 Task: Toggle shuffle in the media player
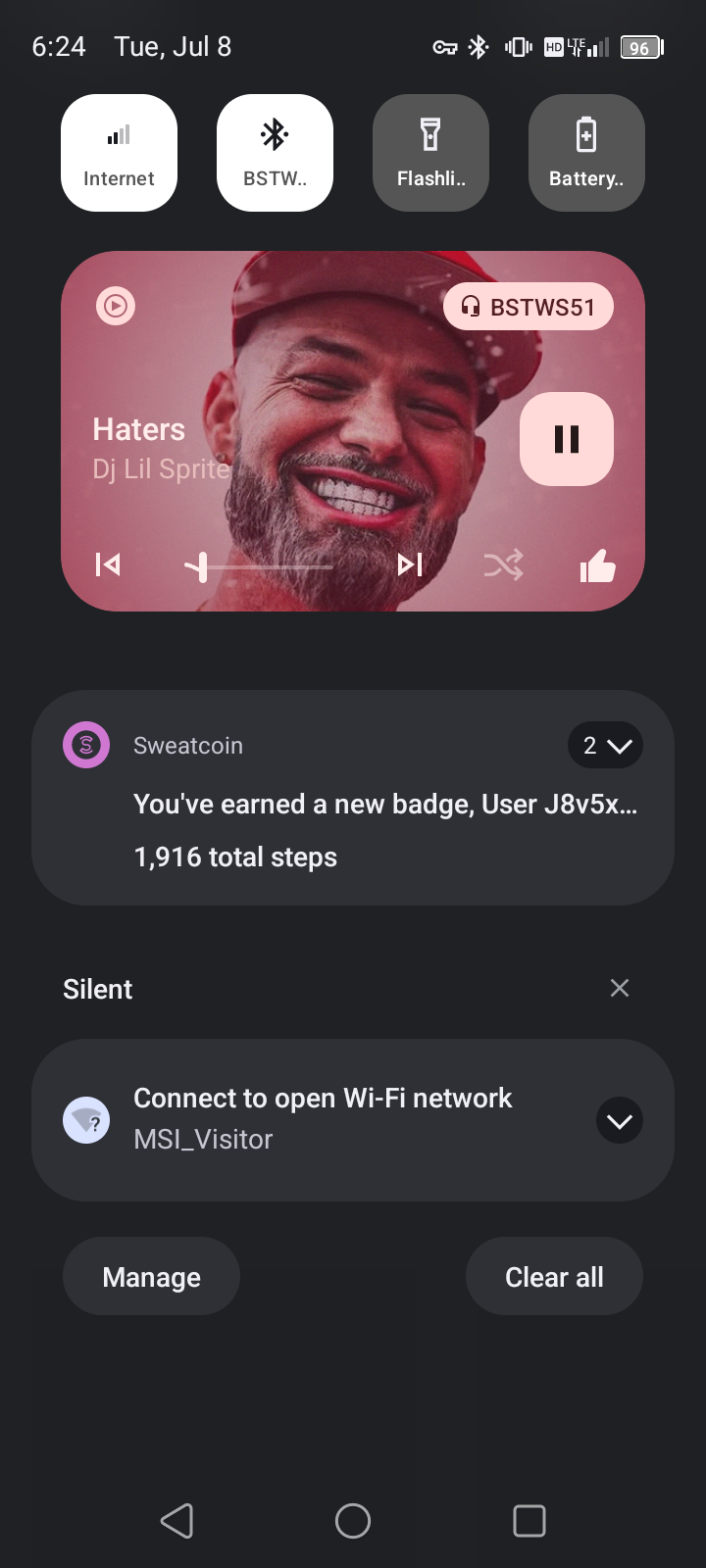(x=503, y=564)
